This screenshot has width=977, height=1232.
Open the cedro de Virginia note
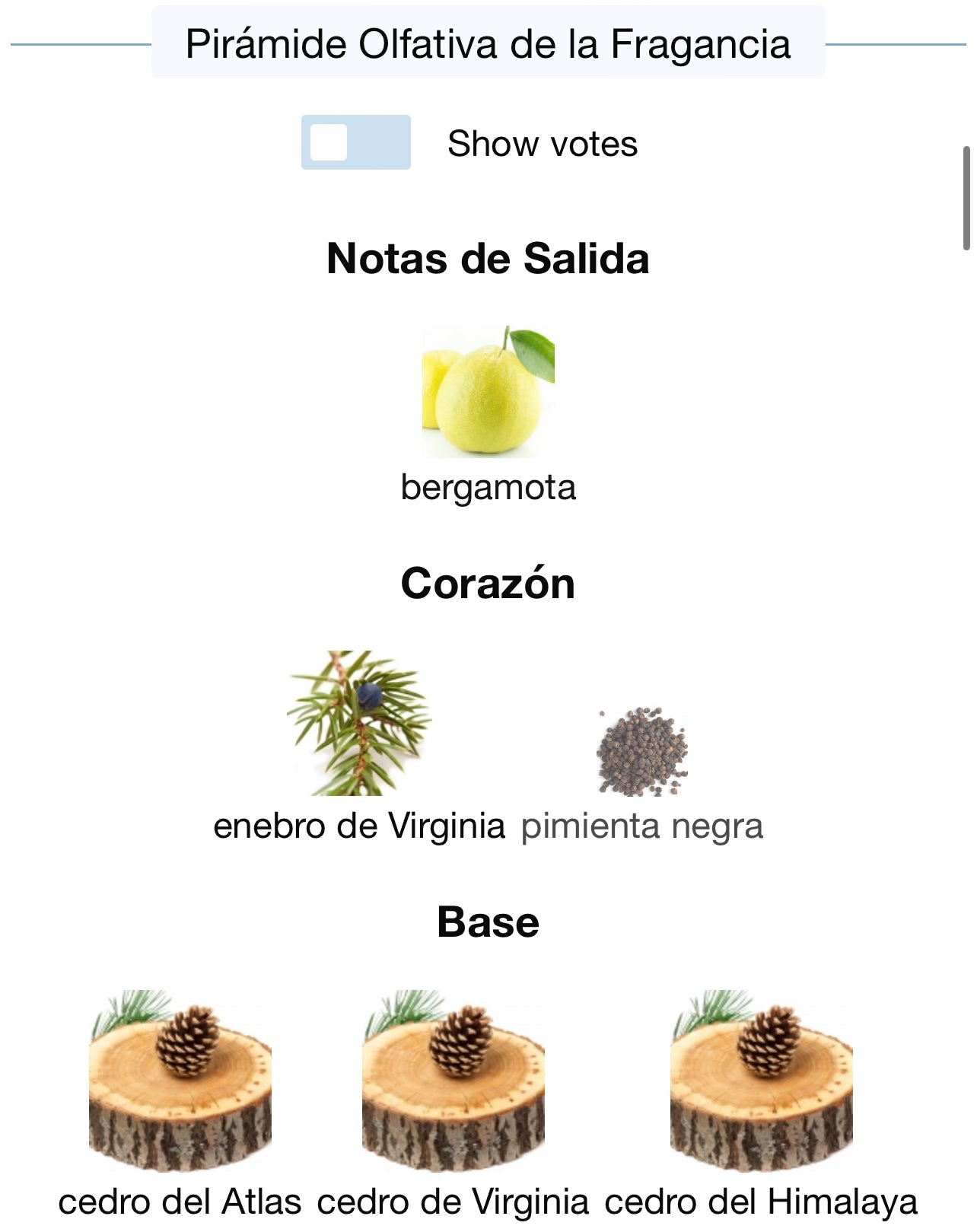453,1081
